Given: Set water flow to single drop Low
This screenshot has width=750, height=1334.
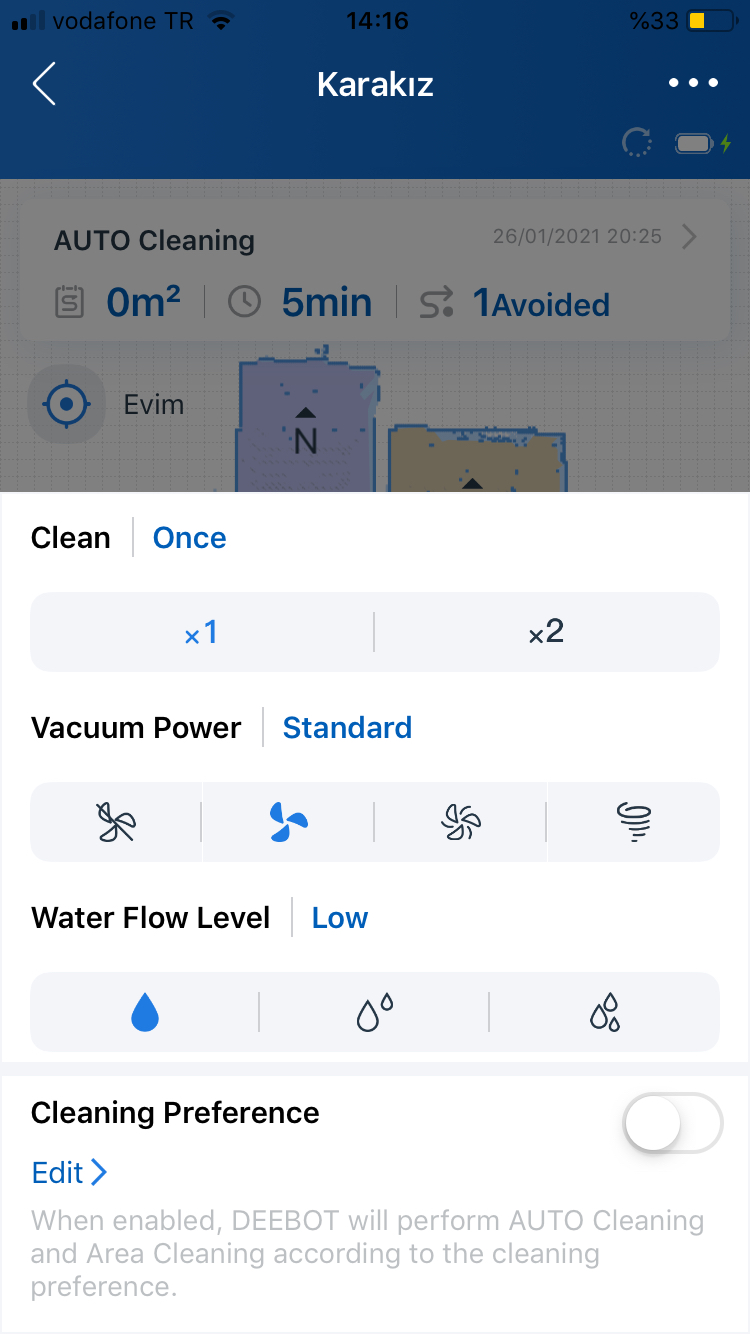Looking at the screenshot, I should 145,1012.
